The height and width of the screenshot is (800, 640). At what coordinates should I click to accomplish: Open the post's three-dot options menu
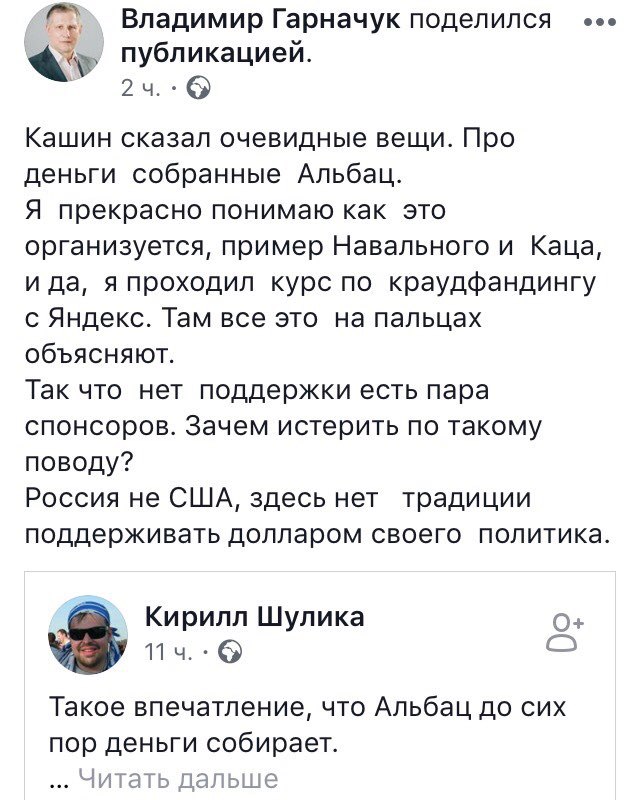click(x=599, y=24)
